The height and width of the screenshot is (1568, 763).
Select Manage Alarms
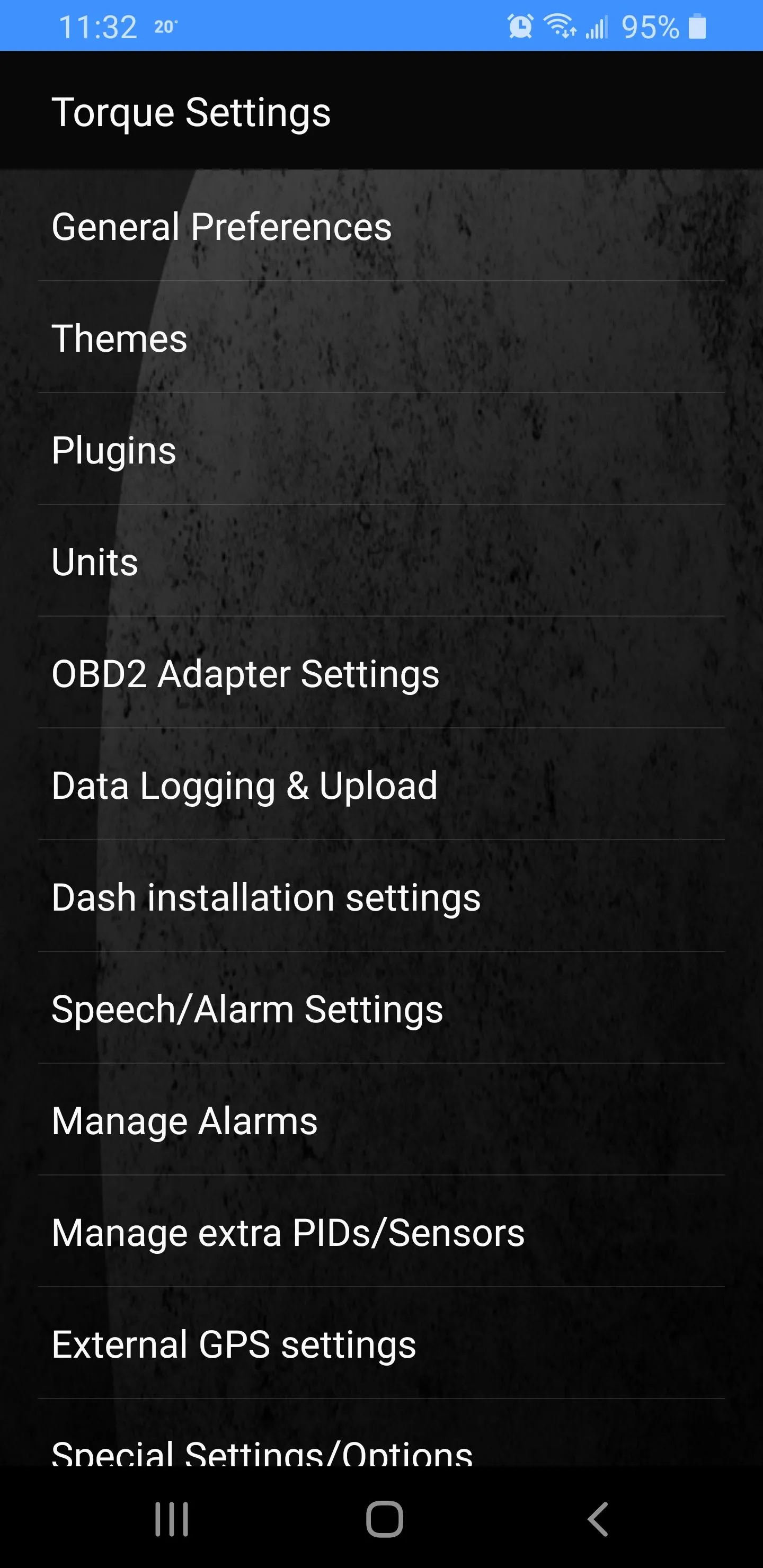(381, 1120)
